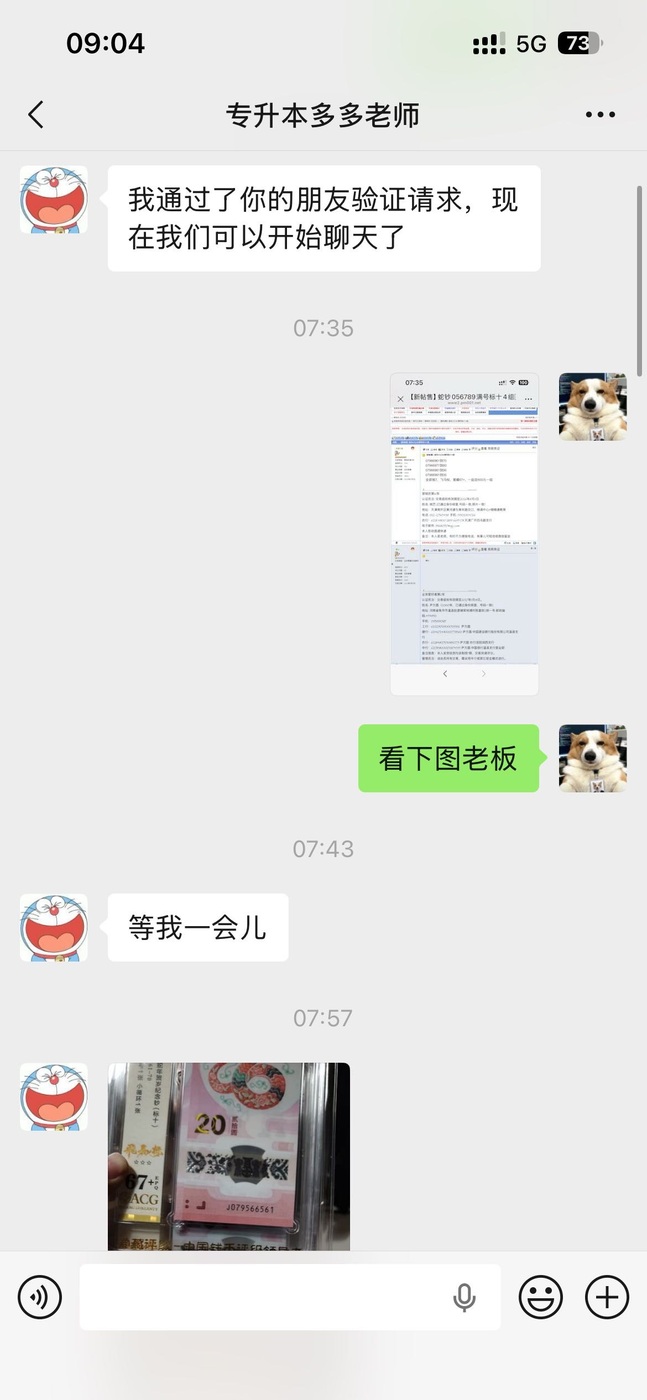Viewport: 647px width, 1400px height.
Task: Switch to voice message input
Action: 40,1297
